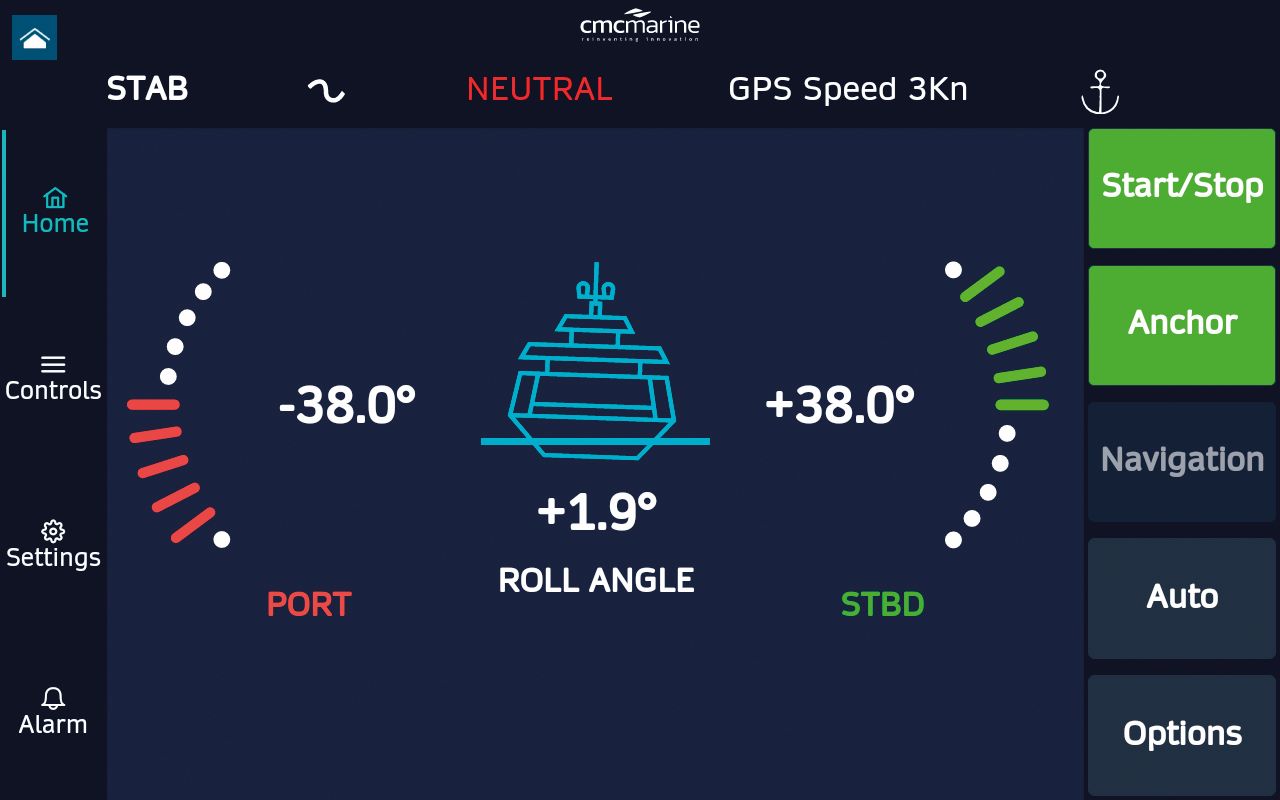Open the Settings tab

tap(53, 545)
